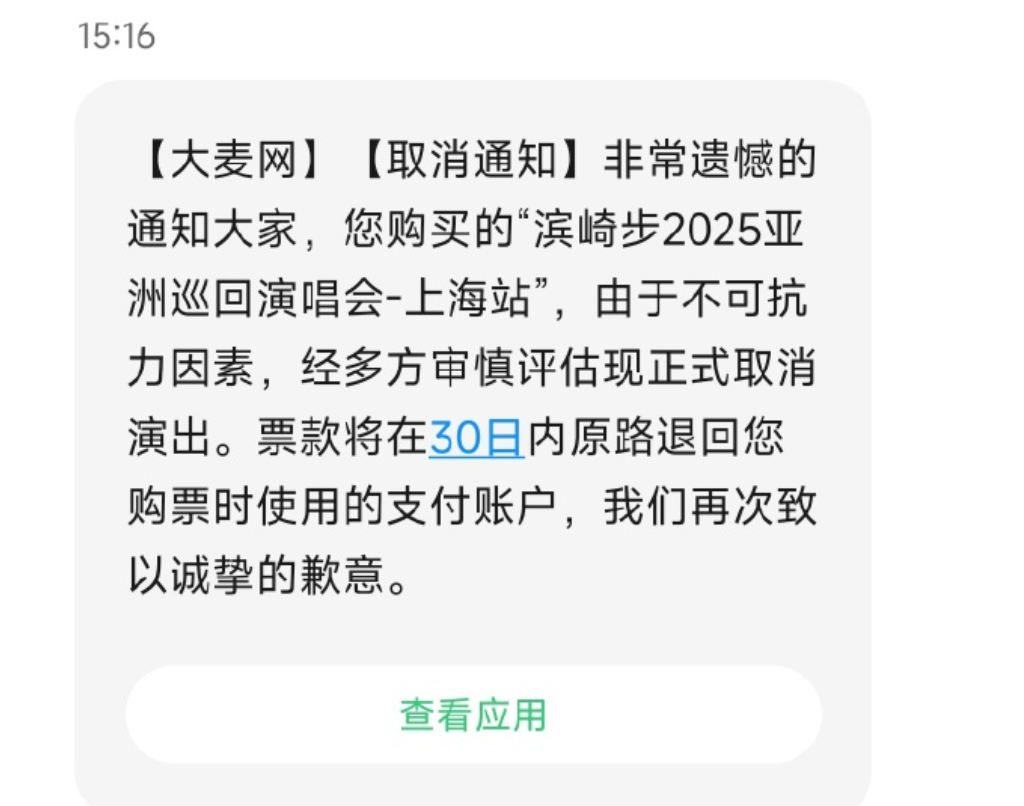Open 查看应用 button

pos(473,715)
